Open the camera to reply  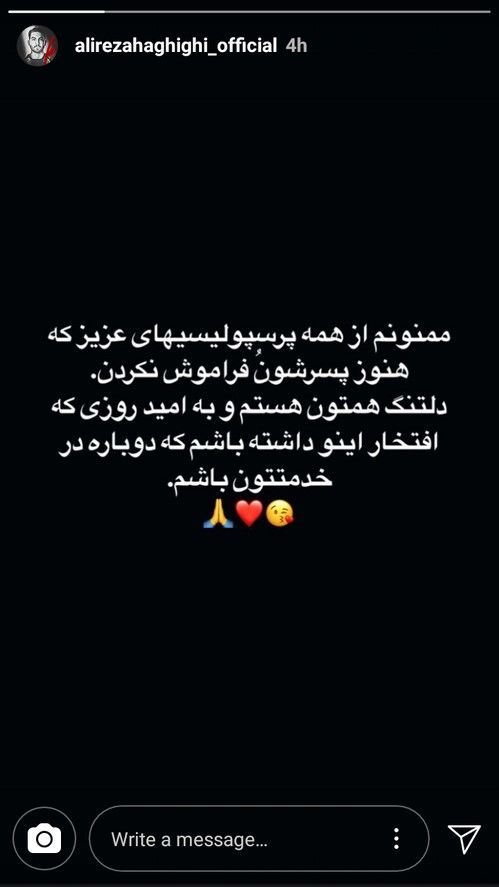coord(44,838)
